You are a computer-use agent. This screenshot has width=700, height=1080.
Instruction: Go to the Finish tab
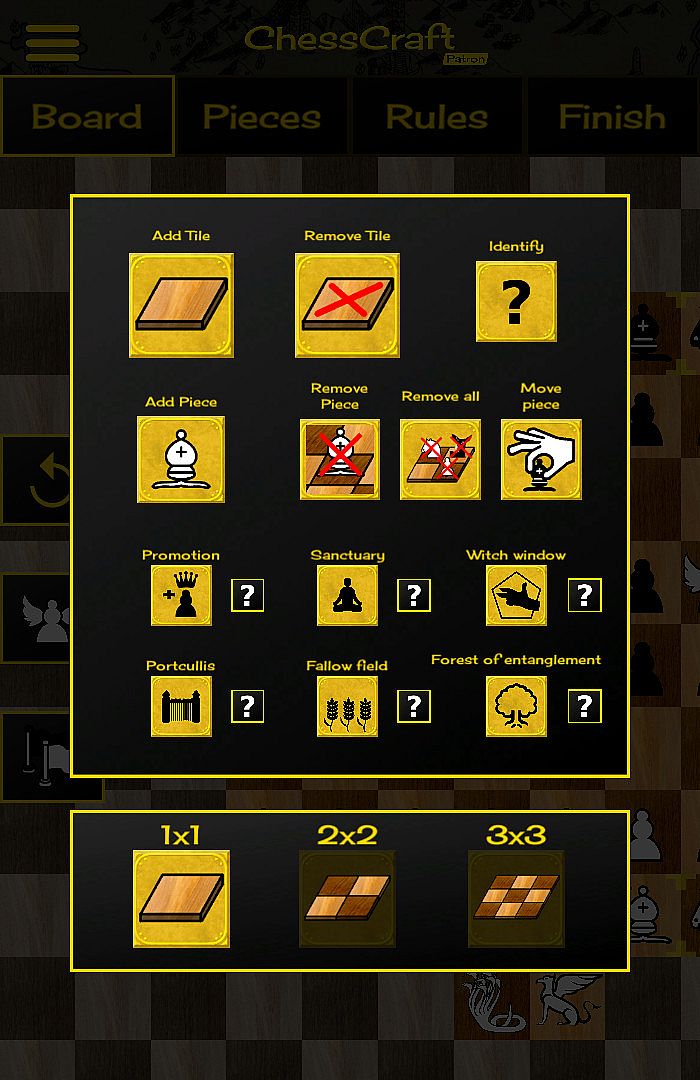pyautogui.click(x=612, y=117)
